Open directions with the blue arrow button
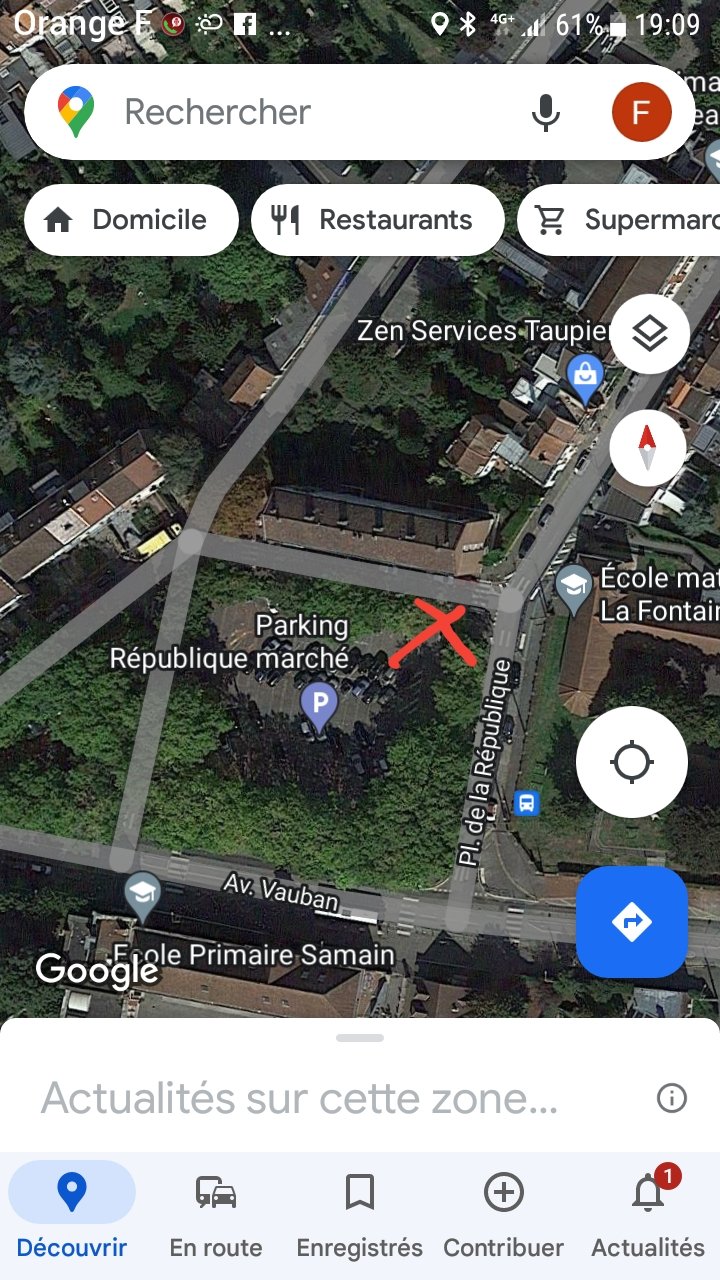The image size is (720, 1280). click(631, 921)
